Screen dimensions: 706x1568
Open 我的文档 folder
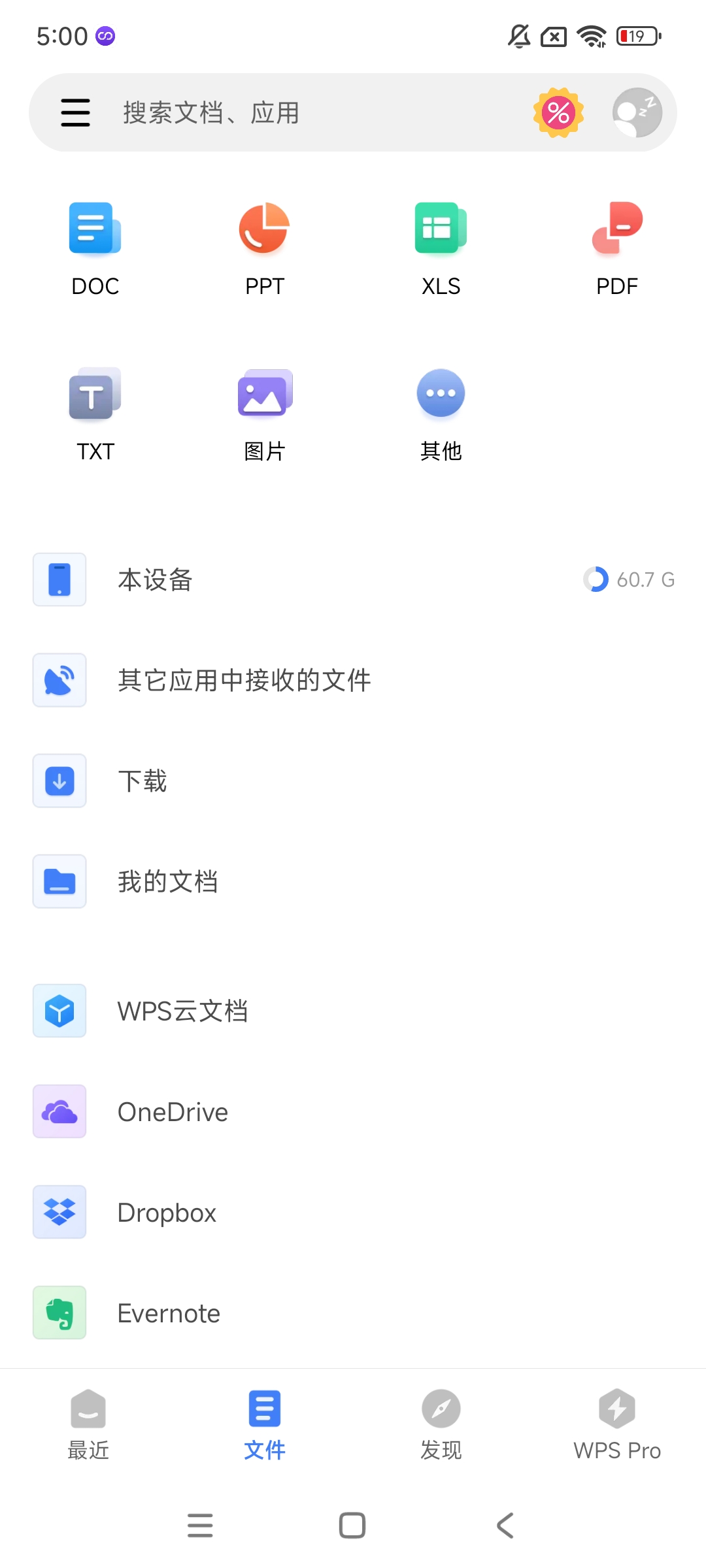(x=353, y=881)
